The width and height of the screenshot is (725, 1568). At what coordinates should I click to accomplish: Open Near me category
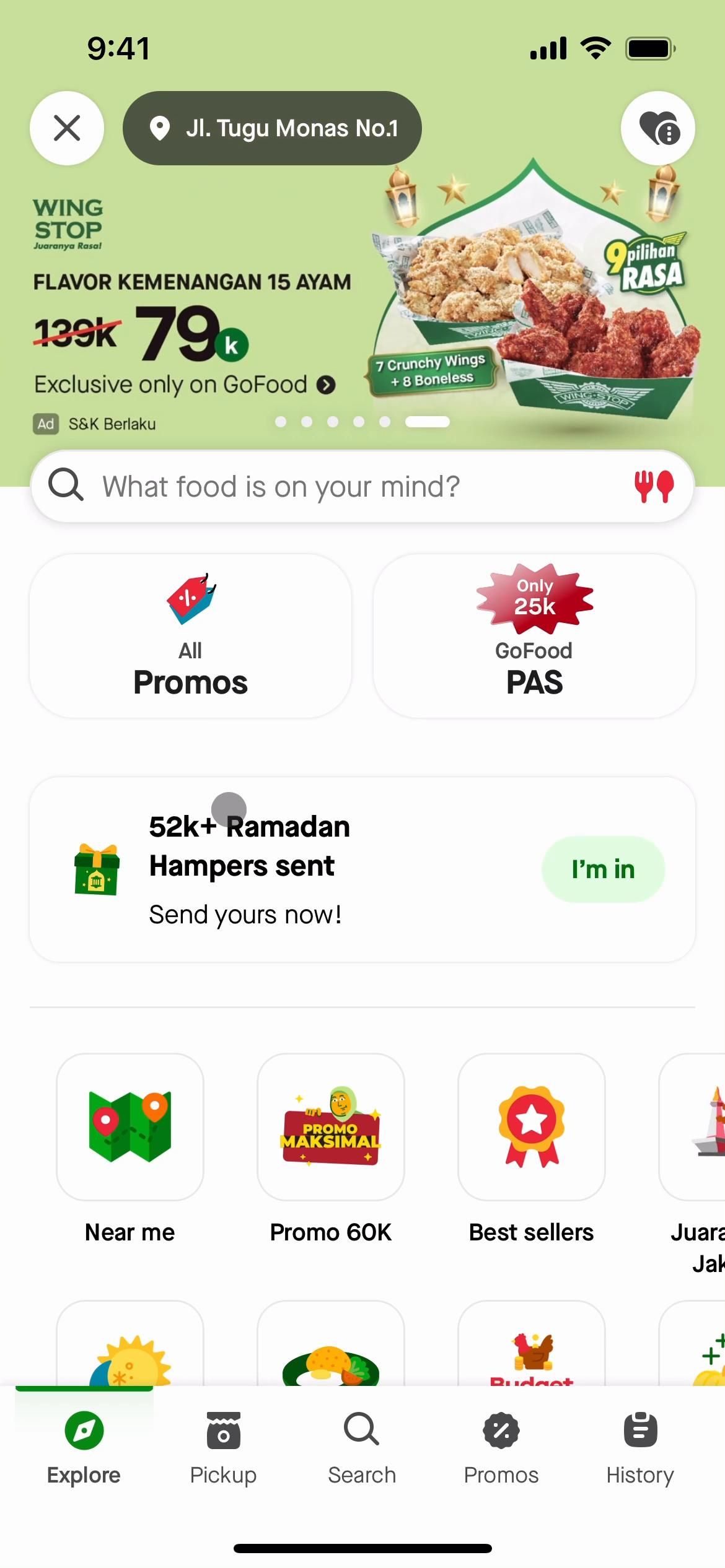(x=130, y=1127)
